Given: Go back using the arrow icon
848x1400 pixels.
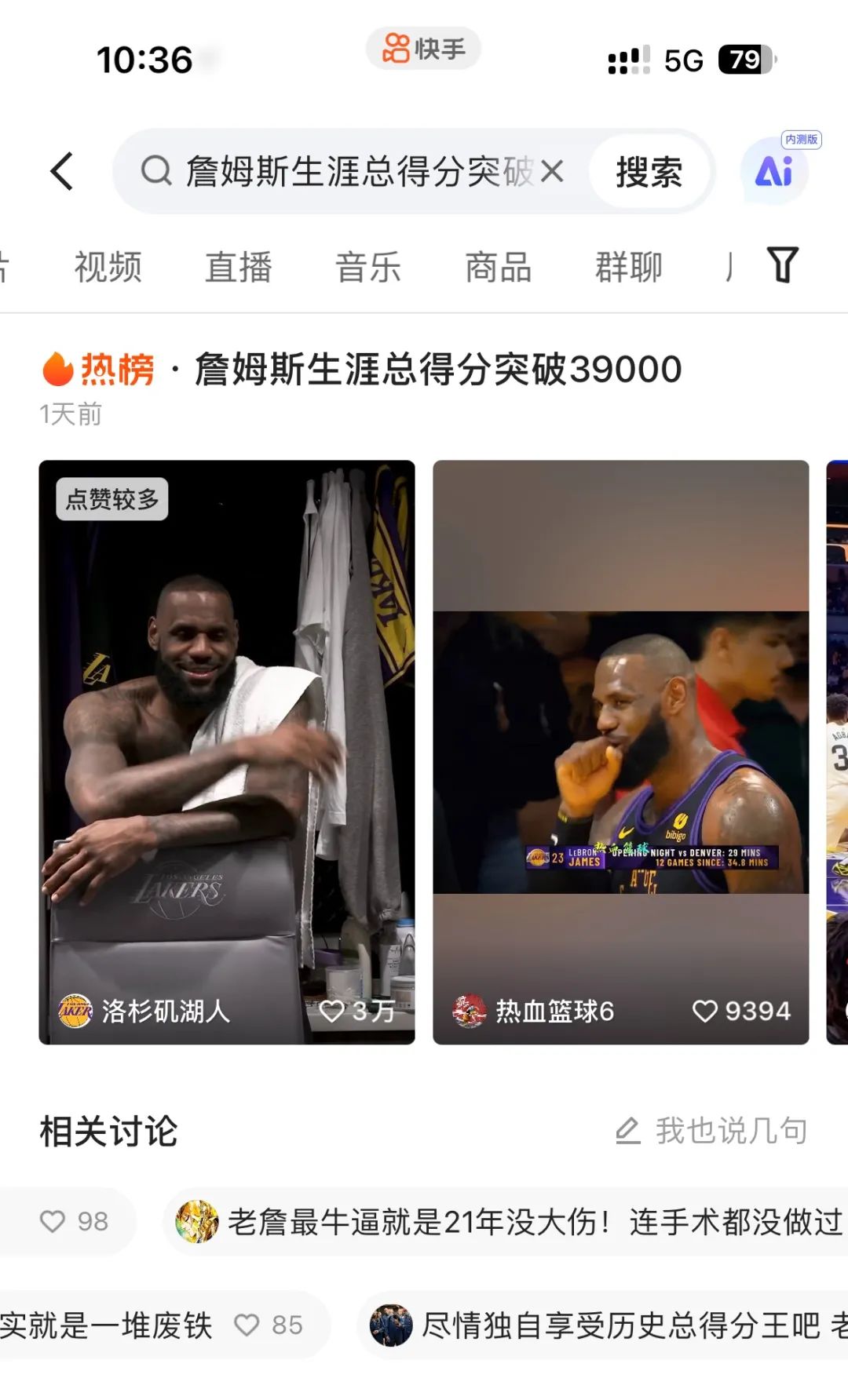Looking at the screenshot, I should click(62, 171).
